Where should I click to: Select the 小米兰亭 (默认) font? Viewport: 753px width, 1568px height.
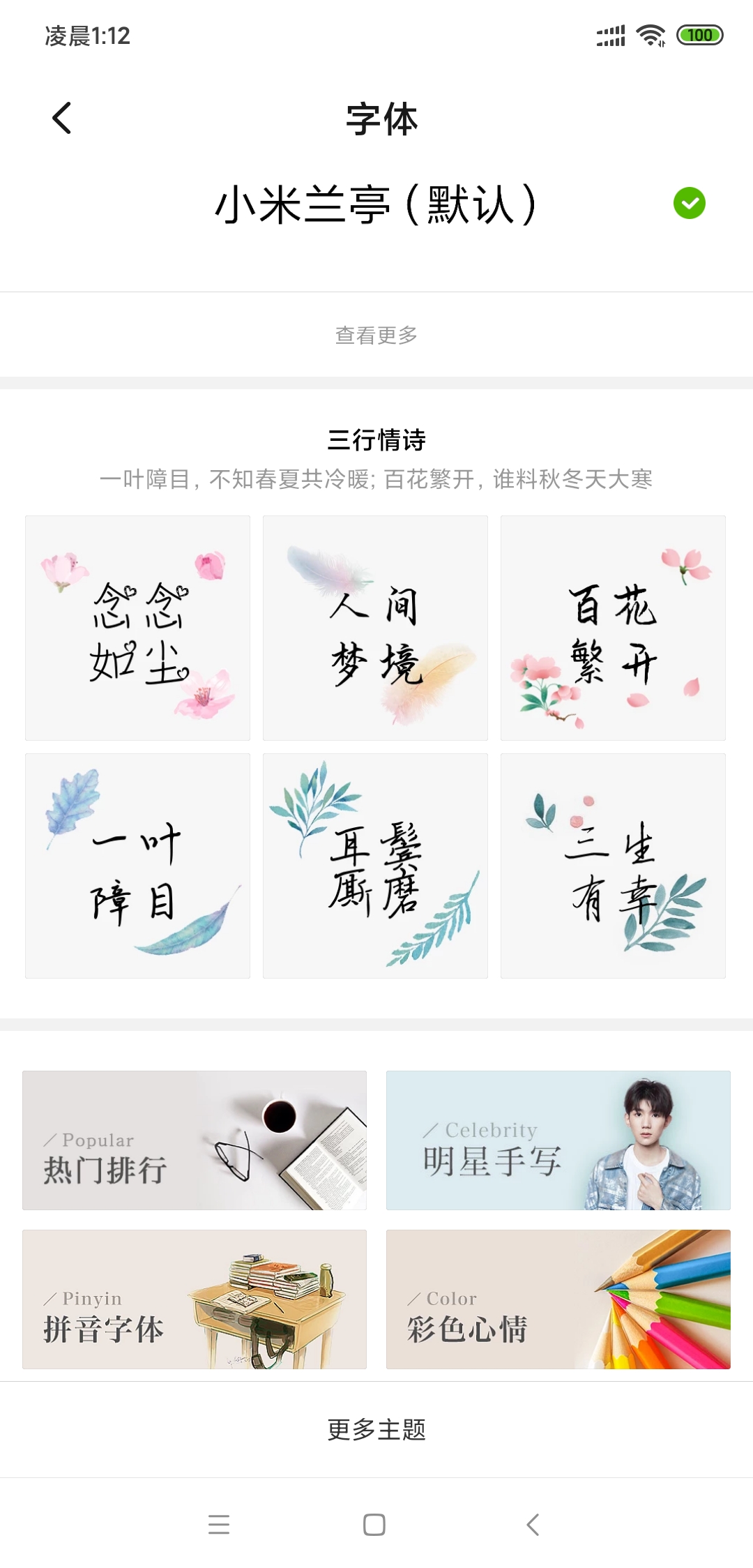point(376,205)
